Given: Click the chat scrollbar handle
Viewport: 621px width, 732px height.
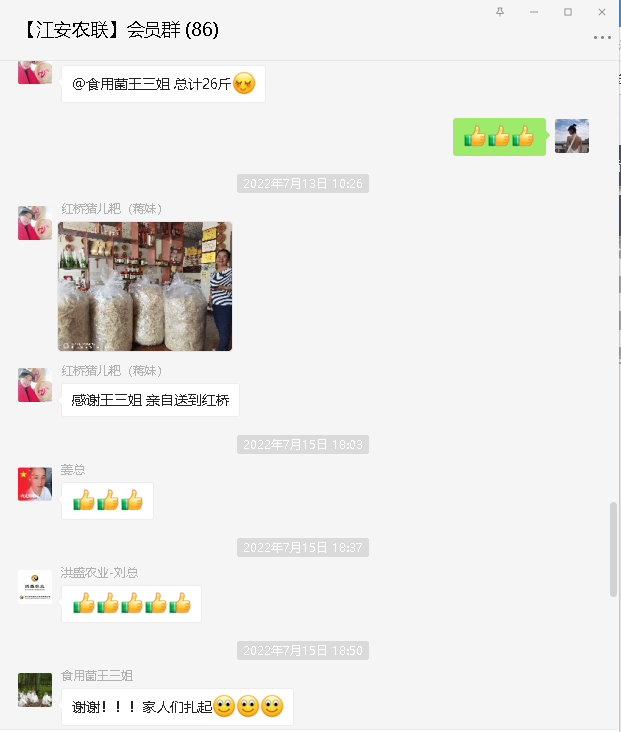Looking at the screenshot, I should [x=613, y=550].
